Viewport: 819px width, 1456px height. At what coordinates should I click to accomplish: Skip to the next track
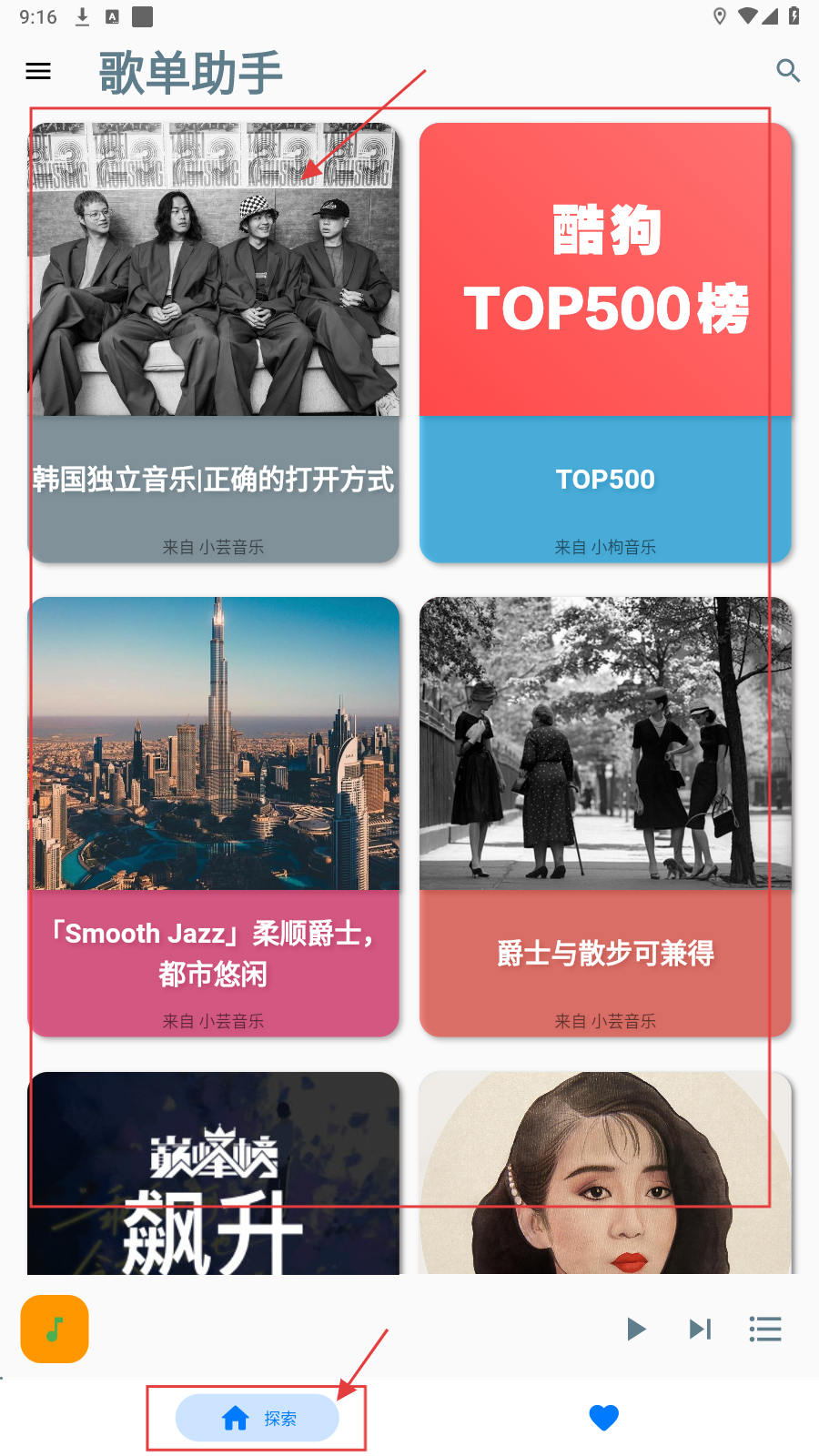(x=699, y=1330)
